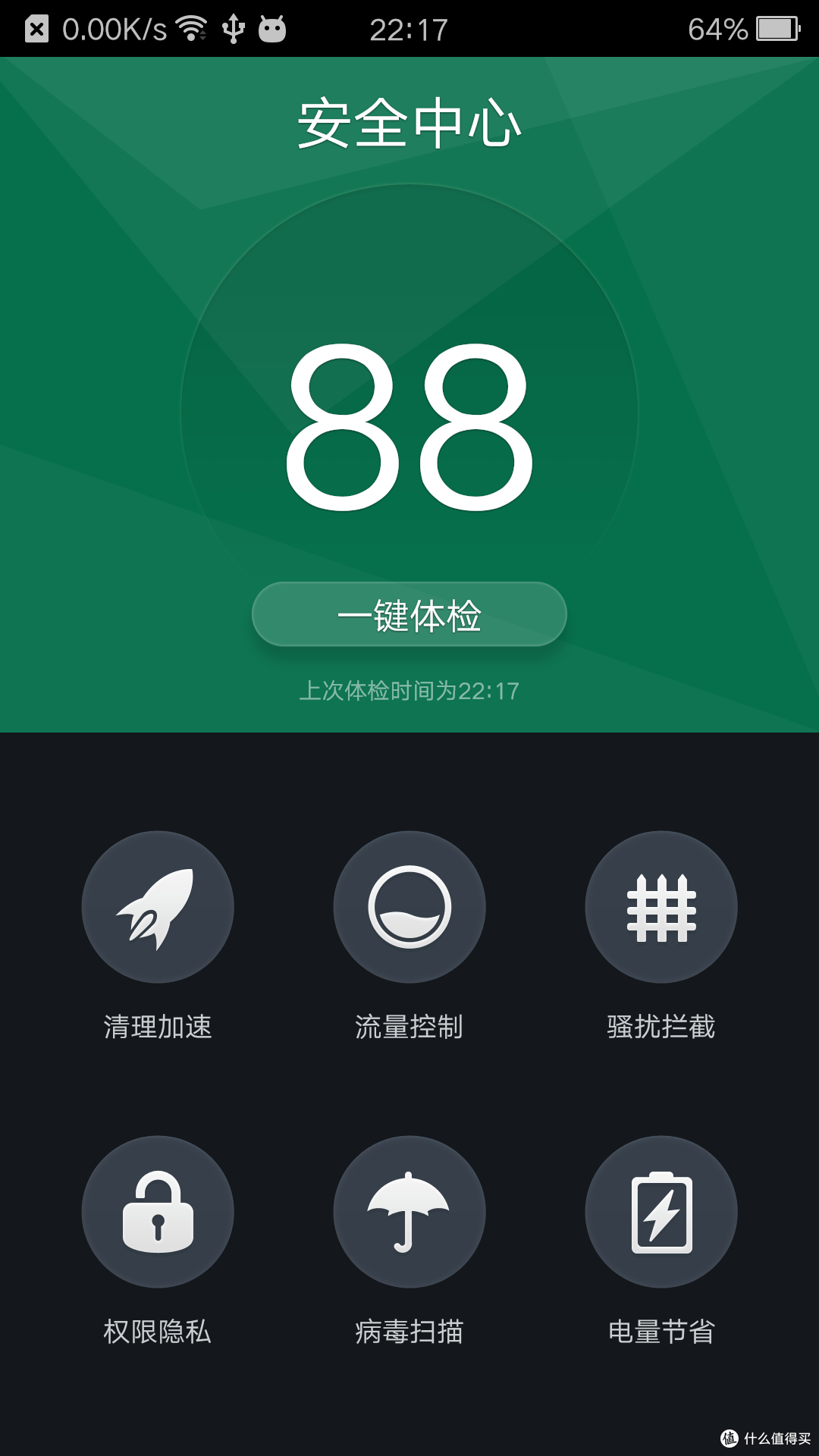Launch 病毒扫描 virus scan umbrella icon
819x1456 pixels.
point(409,1212)
